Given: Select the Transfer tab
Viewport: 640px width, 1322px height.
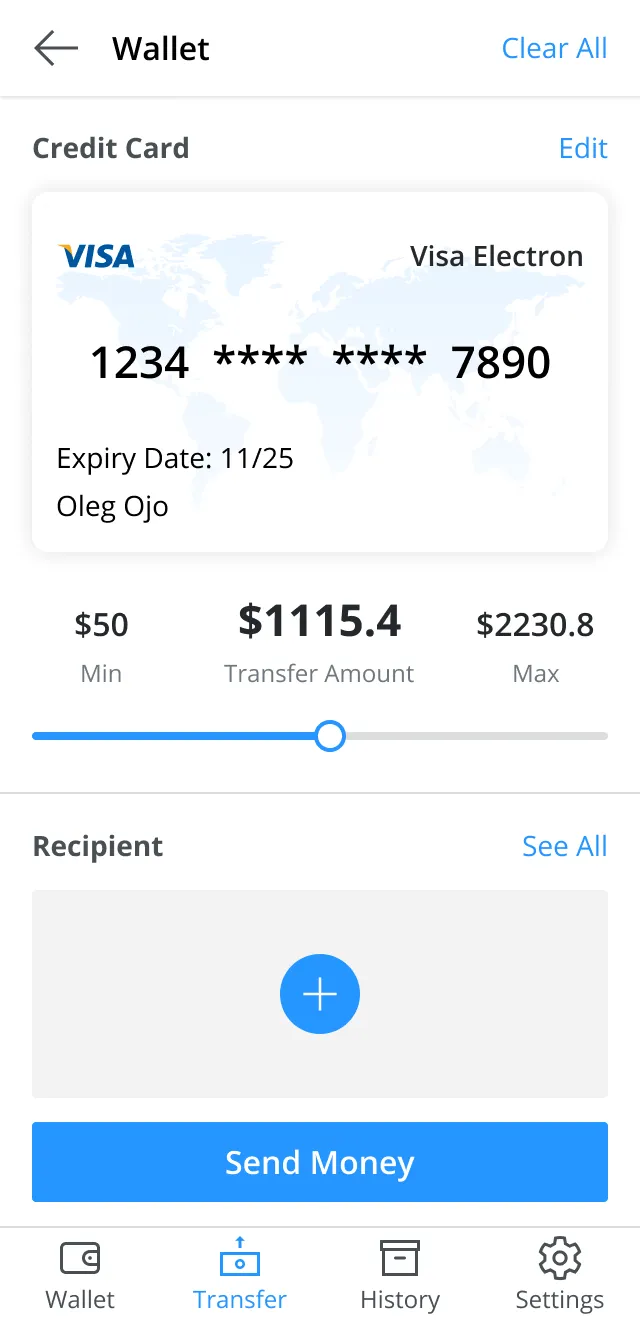Looking at the screenshot, I should (x=240, y=1275).
